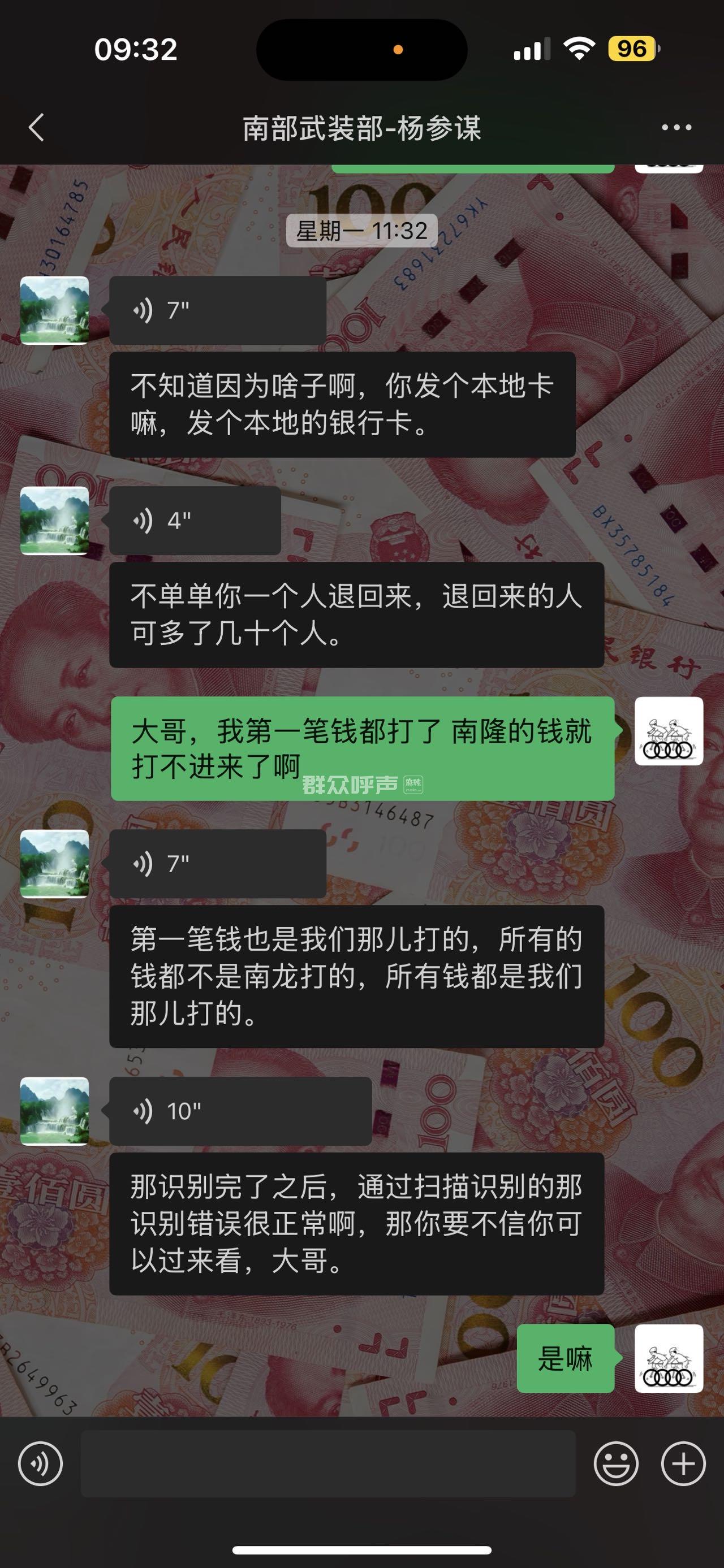The image size is (724, 1568).
Task: Play the 7-second voice message above "第一笔钱也是"
Action: 217,863
